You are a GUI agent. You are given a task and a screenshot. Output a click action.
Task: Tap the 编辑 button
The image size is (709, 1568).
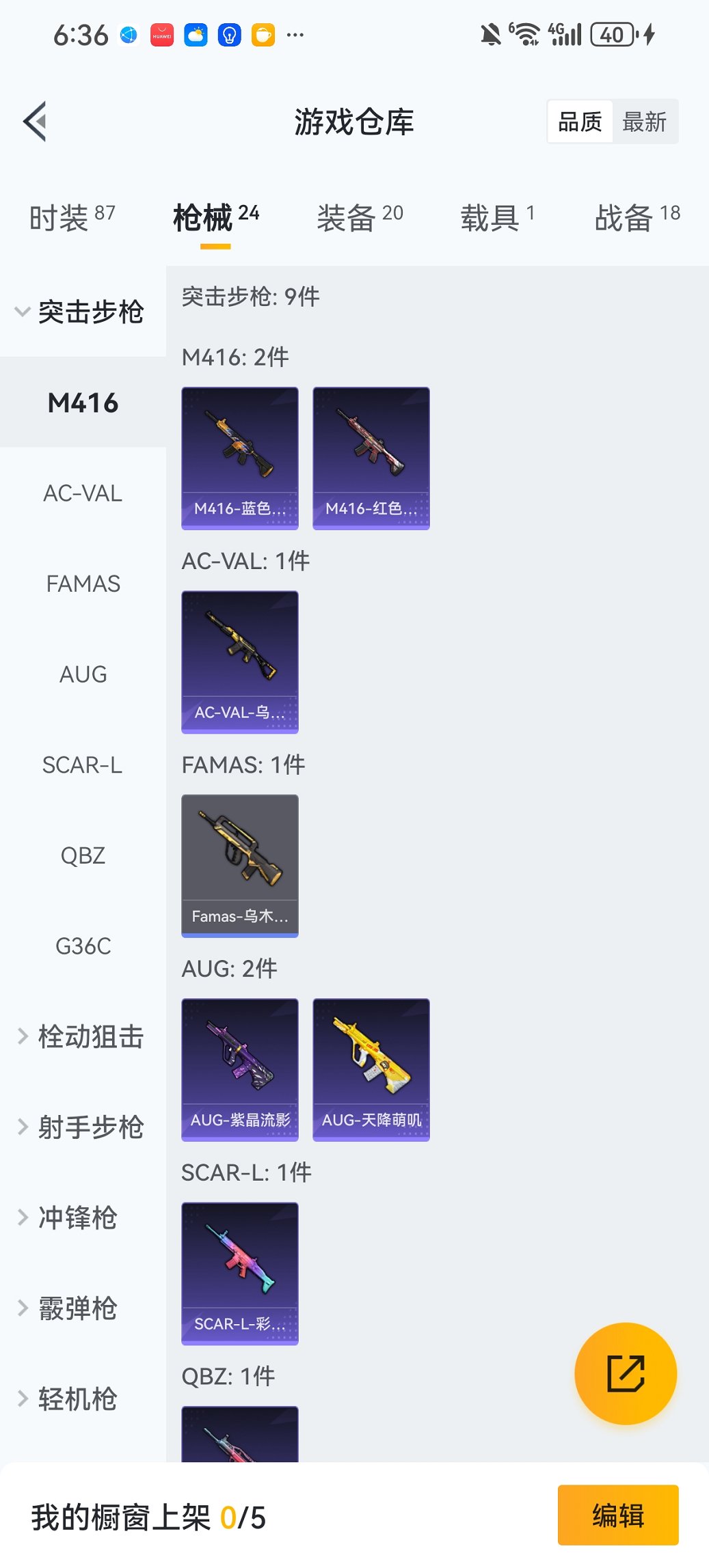tap(618, 1515)
